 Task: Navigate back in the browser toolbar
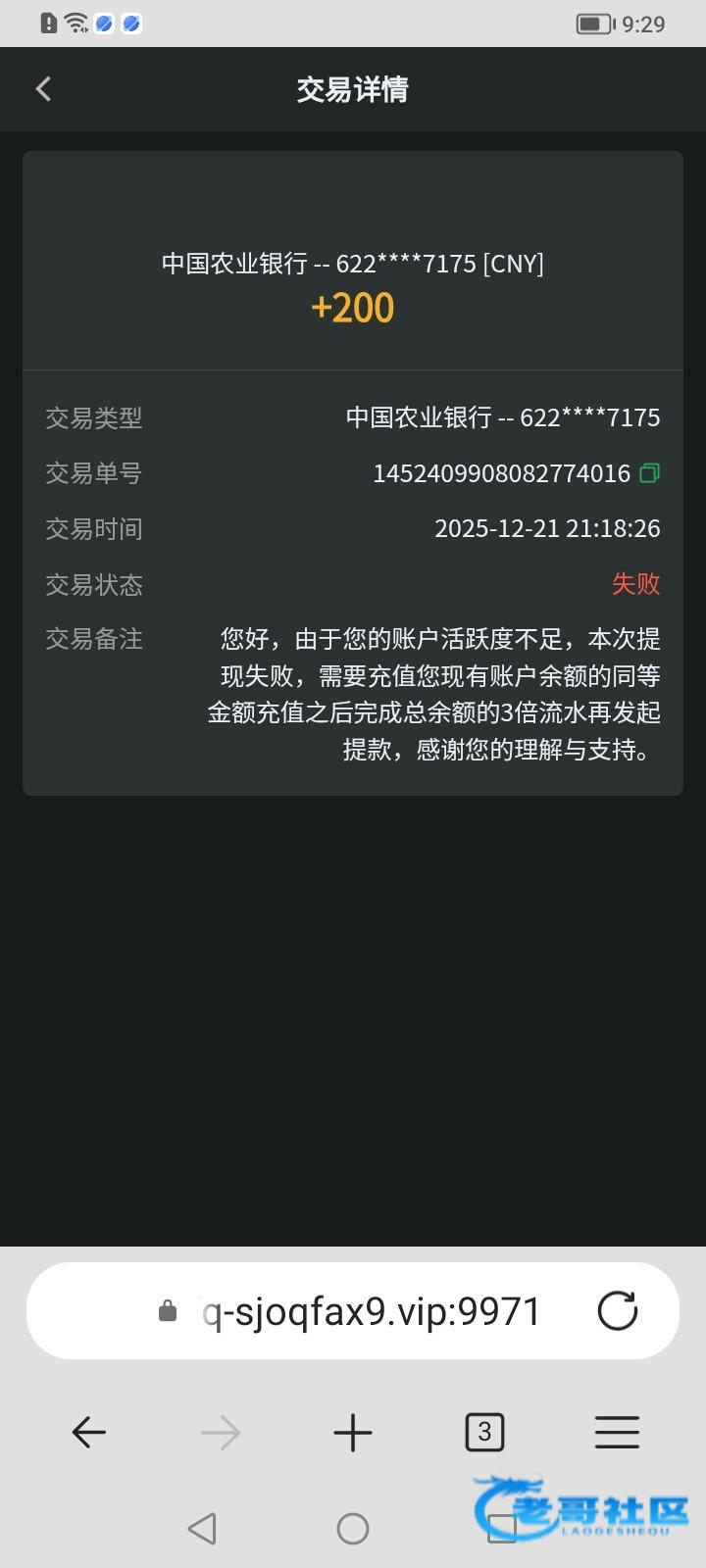tap(89, 1433)
